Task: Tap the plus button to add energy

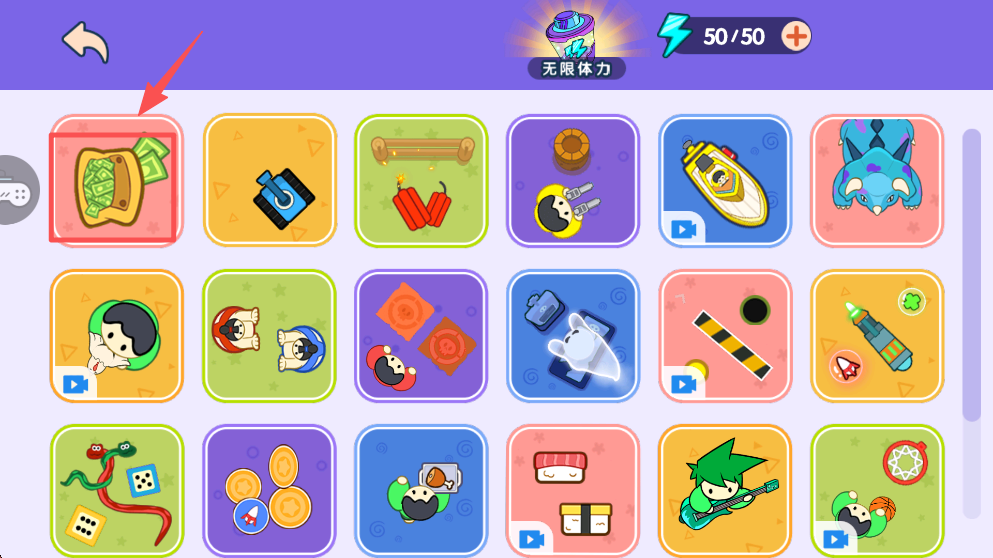Action: [796, 37]
